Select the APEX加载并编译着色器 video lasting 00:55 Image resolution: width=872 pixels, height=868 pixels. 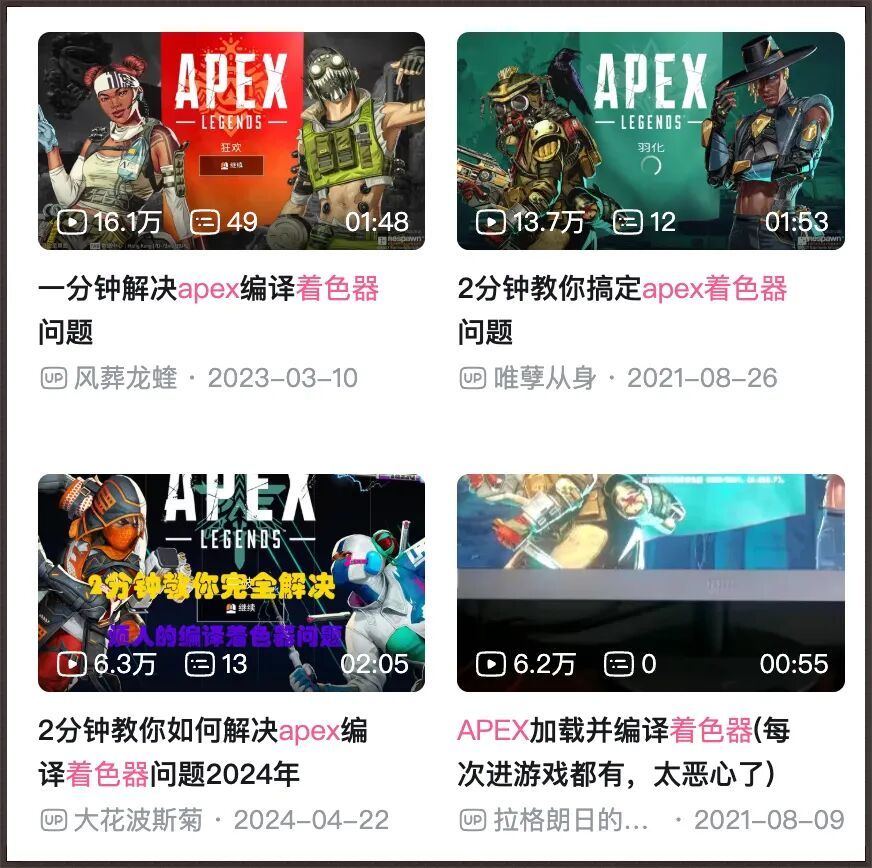[x=650, y=583]
